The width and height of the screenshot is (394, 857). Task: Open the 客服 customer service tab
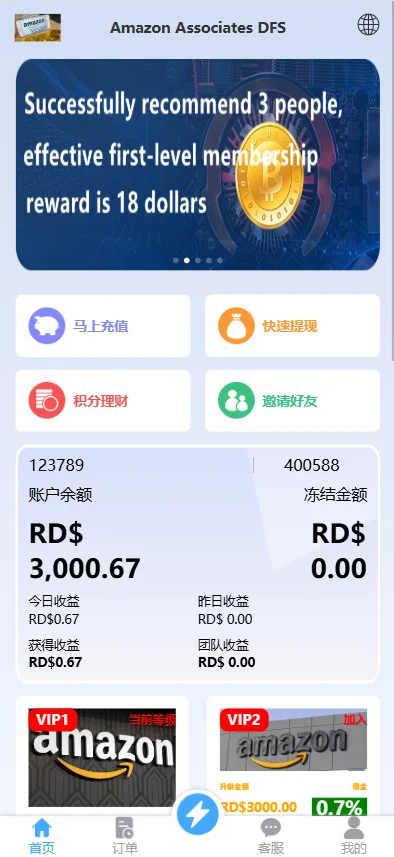(270, 836)
